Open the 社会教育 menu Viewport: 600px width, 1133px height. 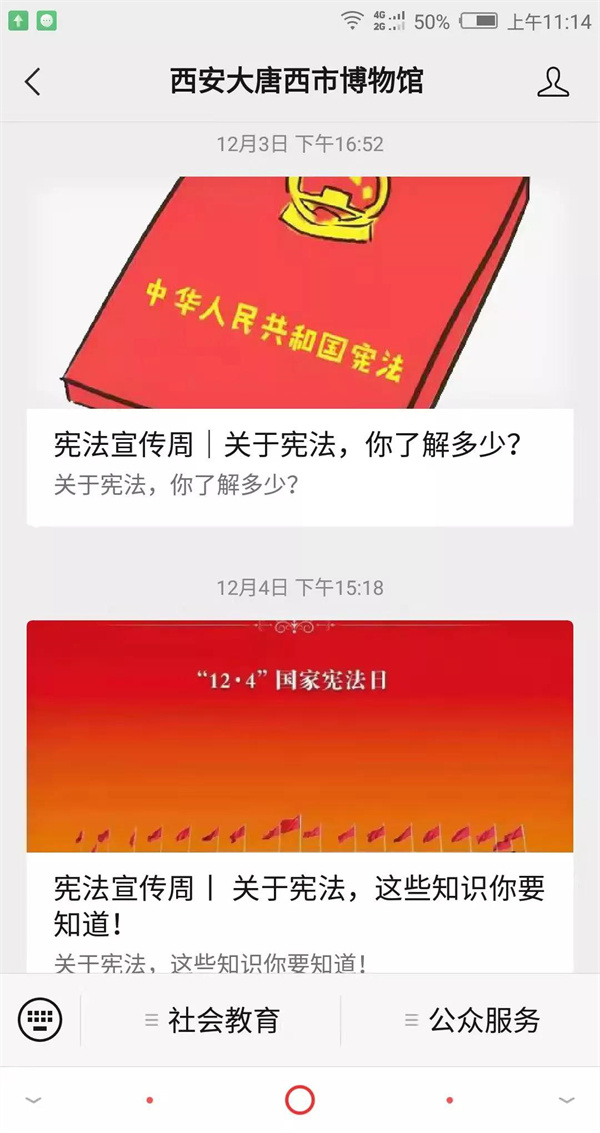tap(212, 1020)
